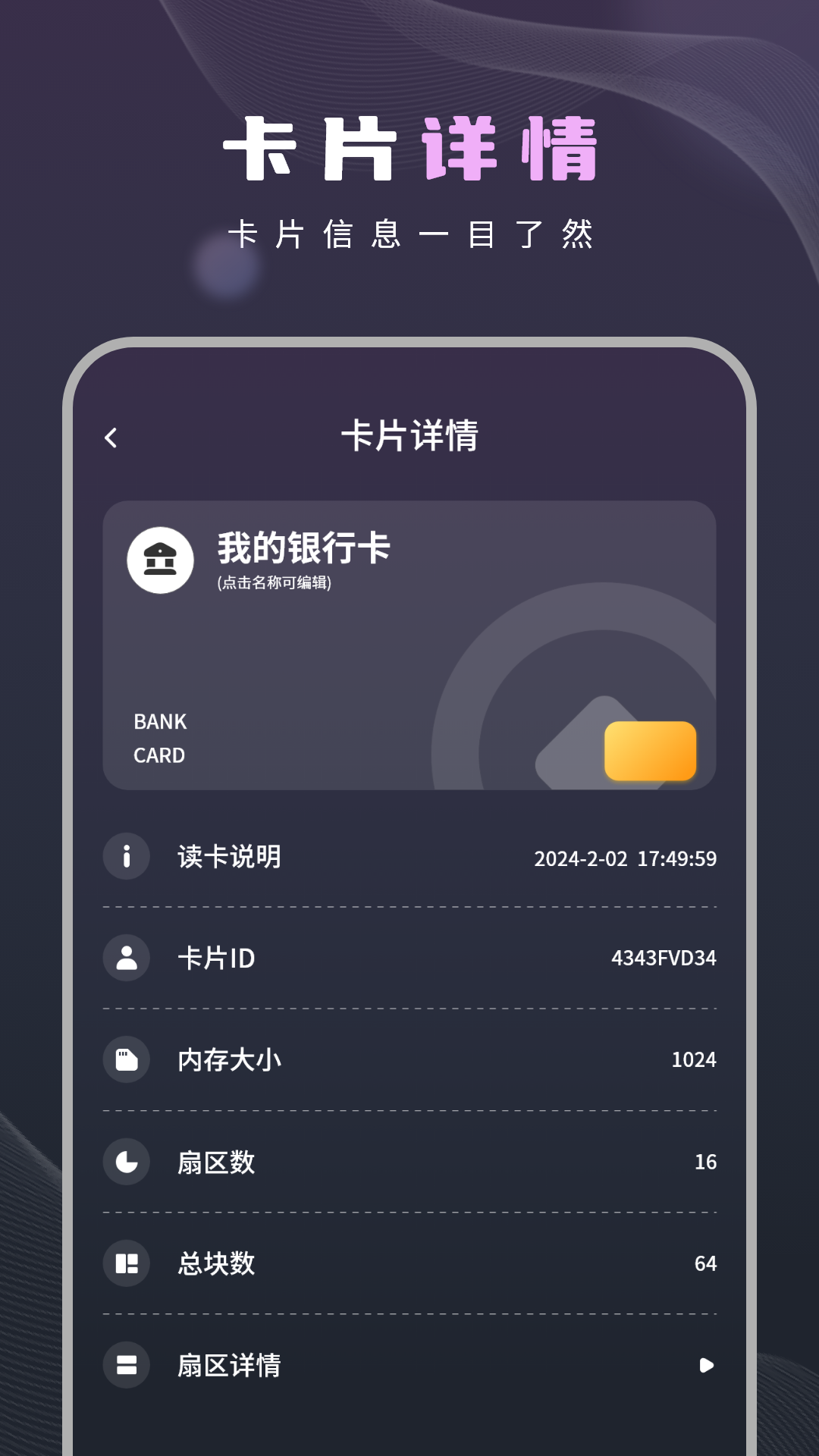Click the person icon beside 卡片ID
Image resolution: width=819 pixels, height=1456 pixels.
[x=126, y=958]
